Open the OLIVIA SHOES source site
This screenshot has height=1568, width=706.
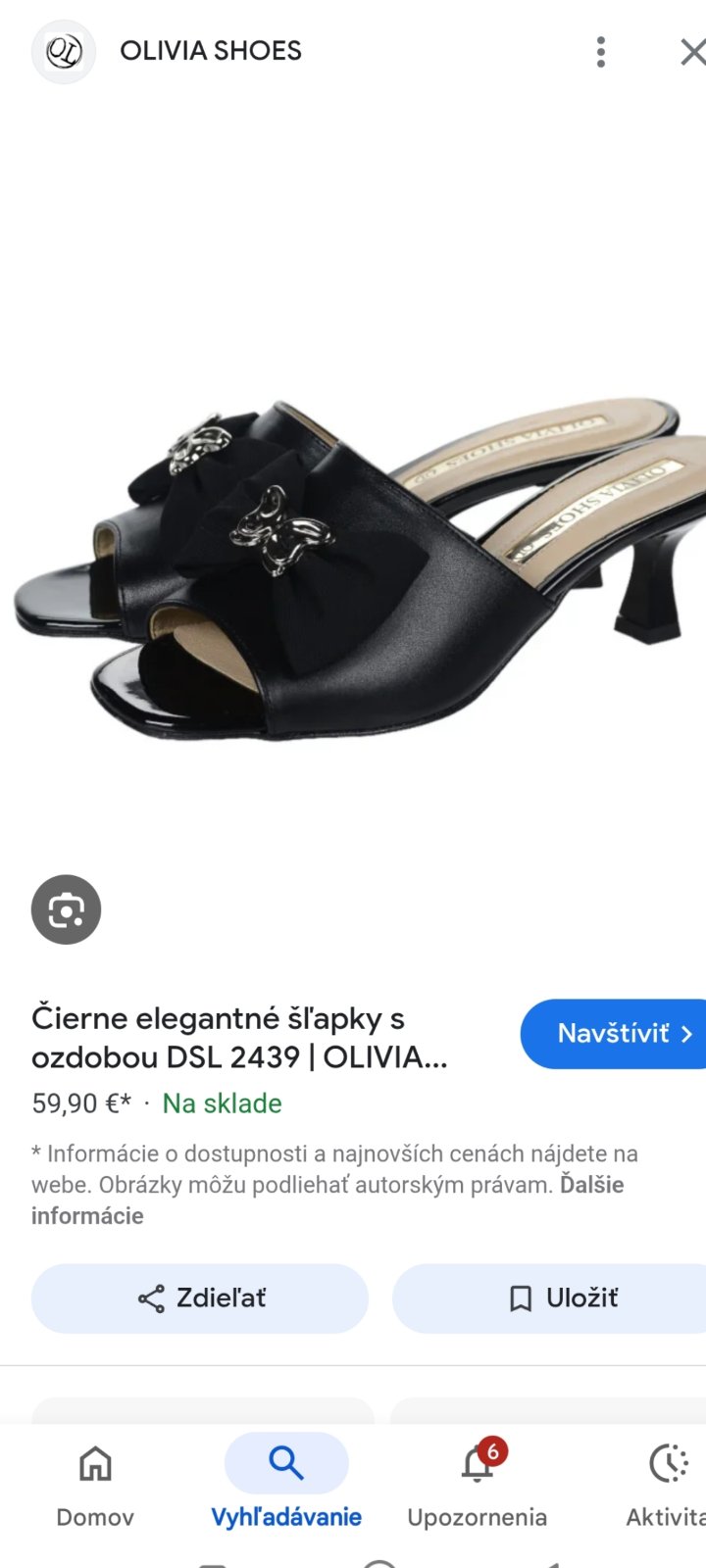(210, 51)
